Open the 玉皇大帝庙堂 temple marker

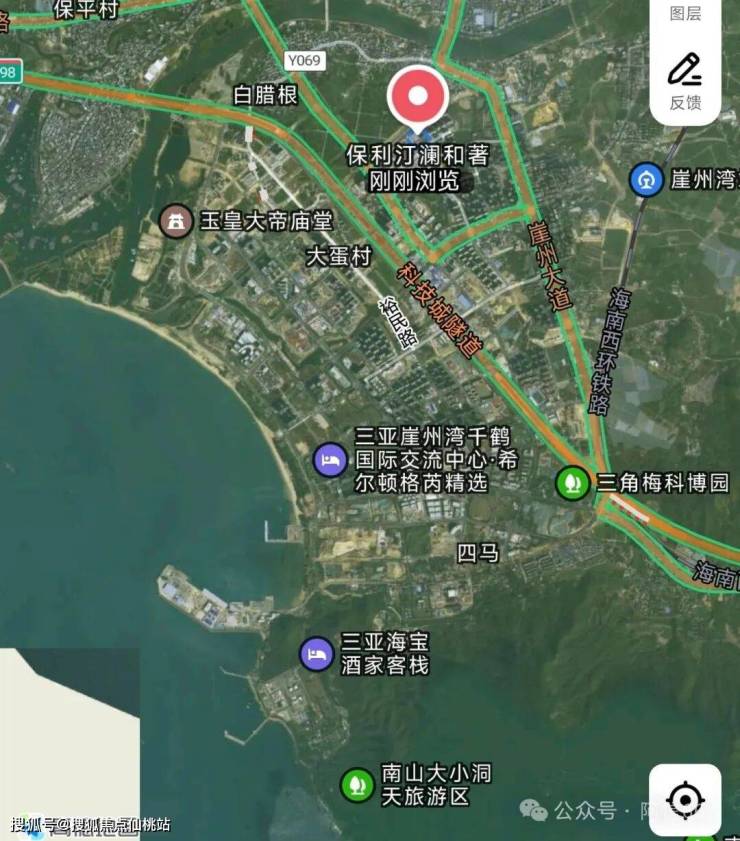(x=177, y=221)
